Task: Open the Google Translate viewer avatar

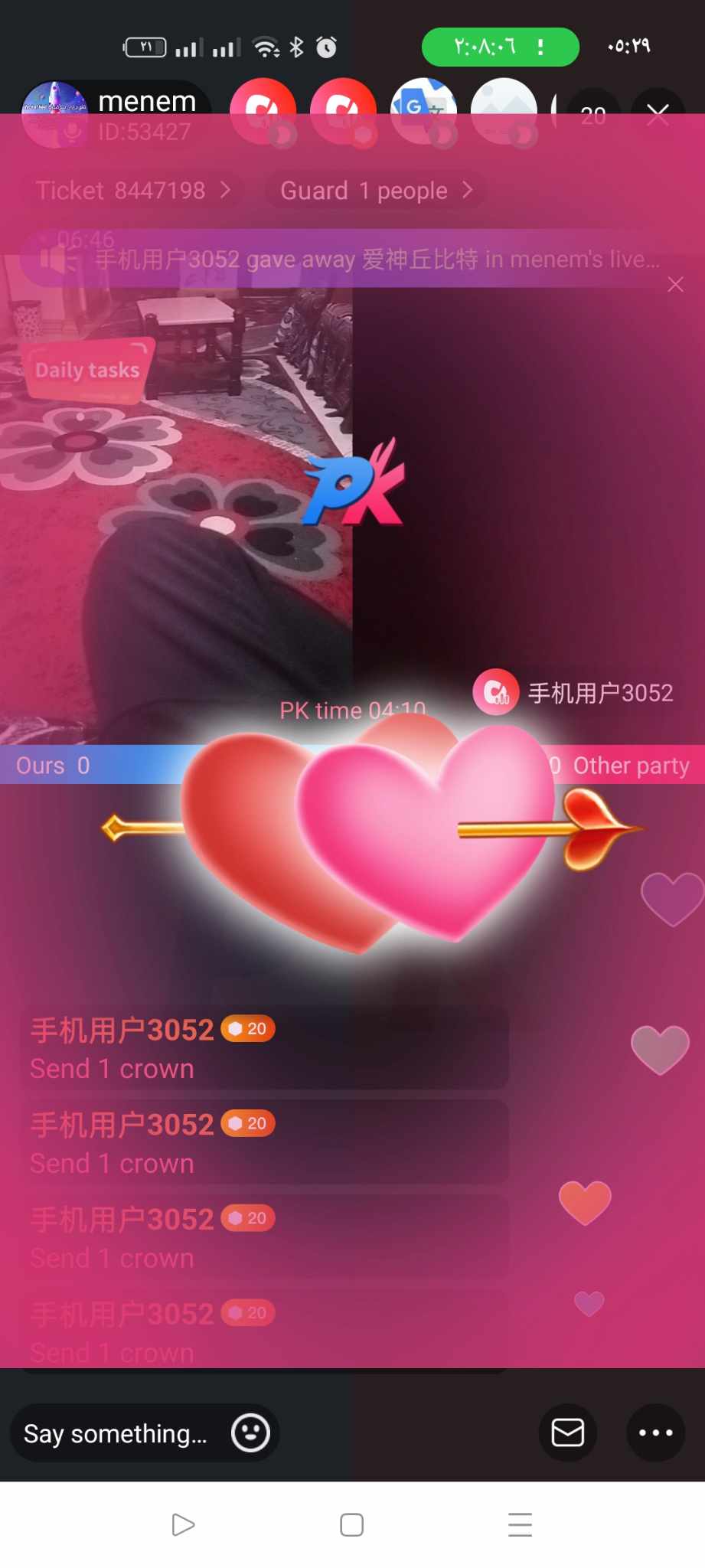Action: click(423, 112)
